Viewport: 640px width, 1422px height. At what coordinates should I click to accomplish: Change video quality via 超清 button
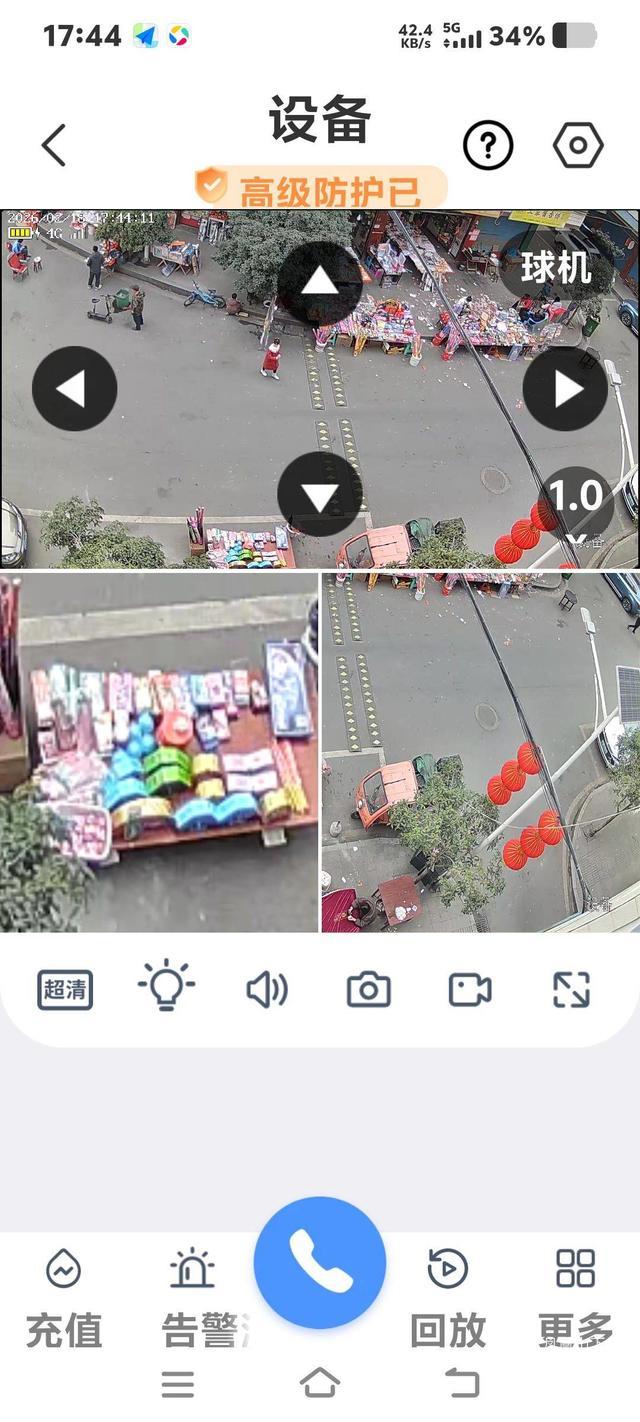[66, 990]
